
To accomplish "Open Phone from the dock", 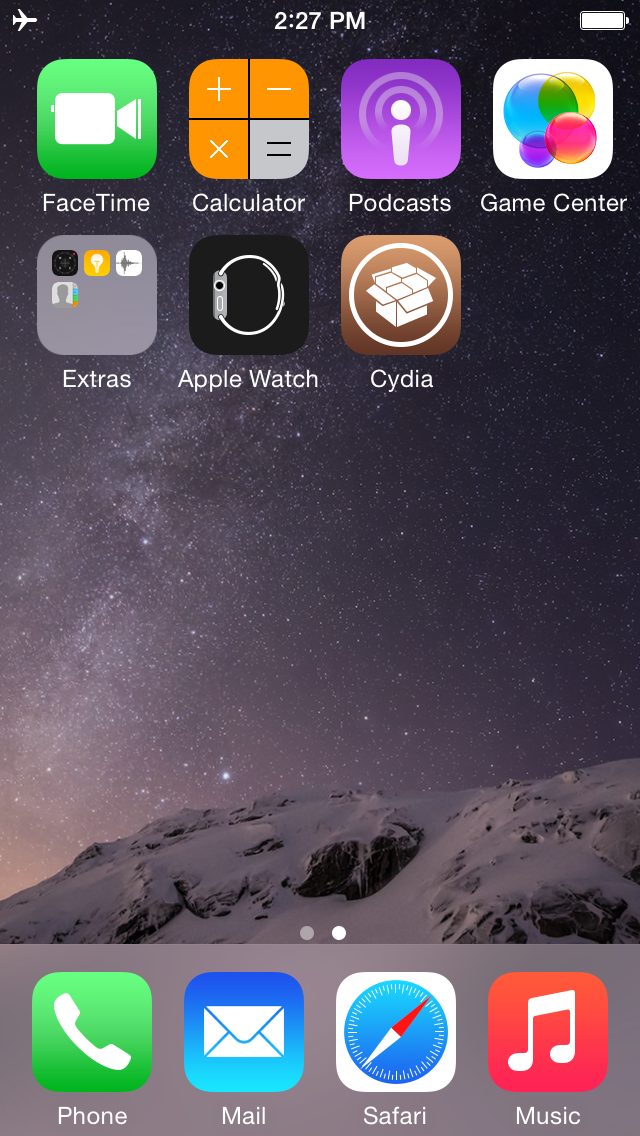I will 92,1032.
